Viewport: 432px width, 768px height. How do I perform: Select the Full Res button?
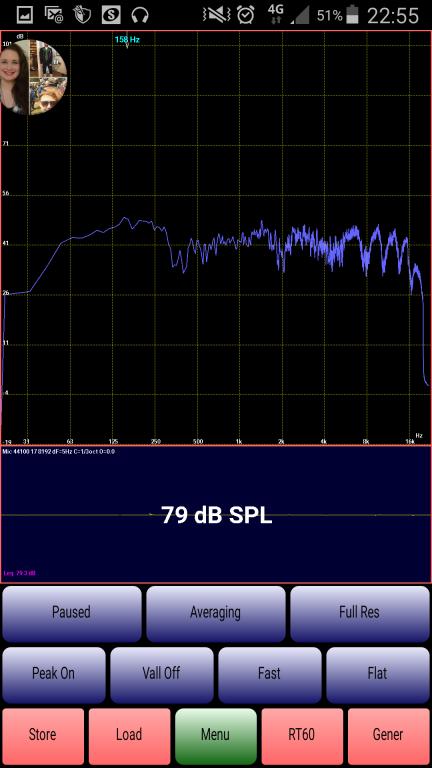point(360,614)
